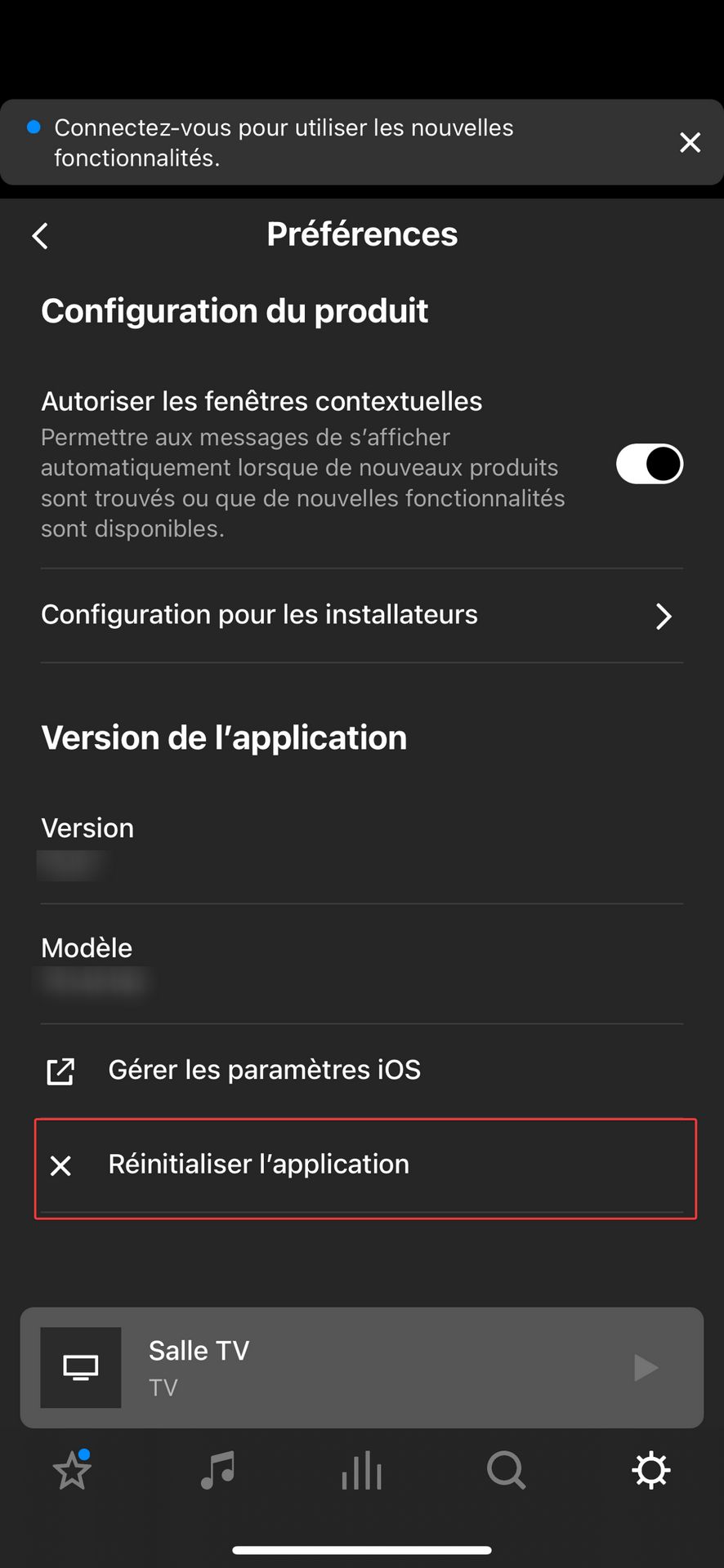The width and height of the screenshot is (724, 1568).
Task: Switch to the search tab
Action: (507, 1470)
